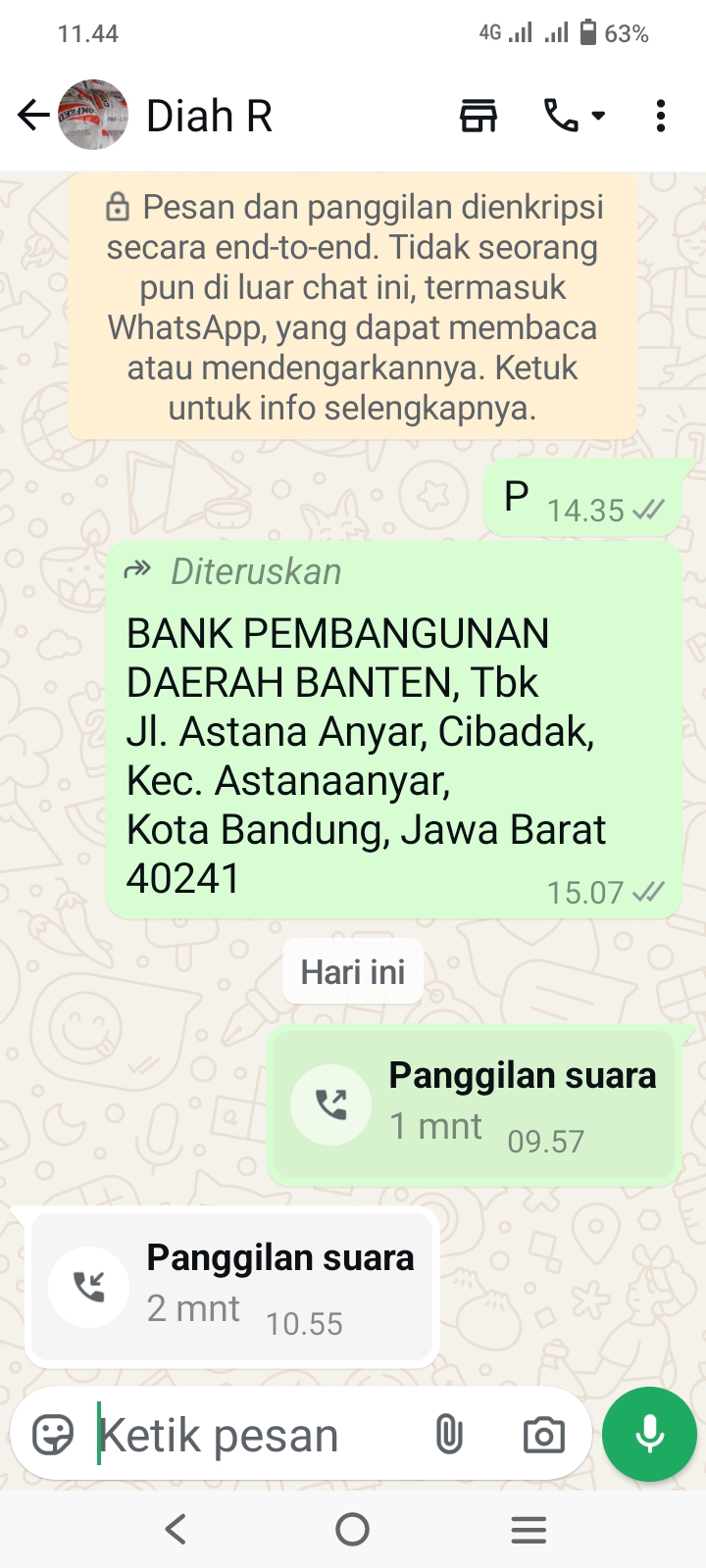Call back from outgoing 09.57 voice call
This screenshot has width=706, height=1568.
click(331, 1105)
